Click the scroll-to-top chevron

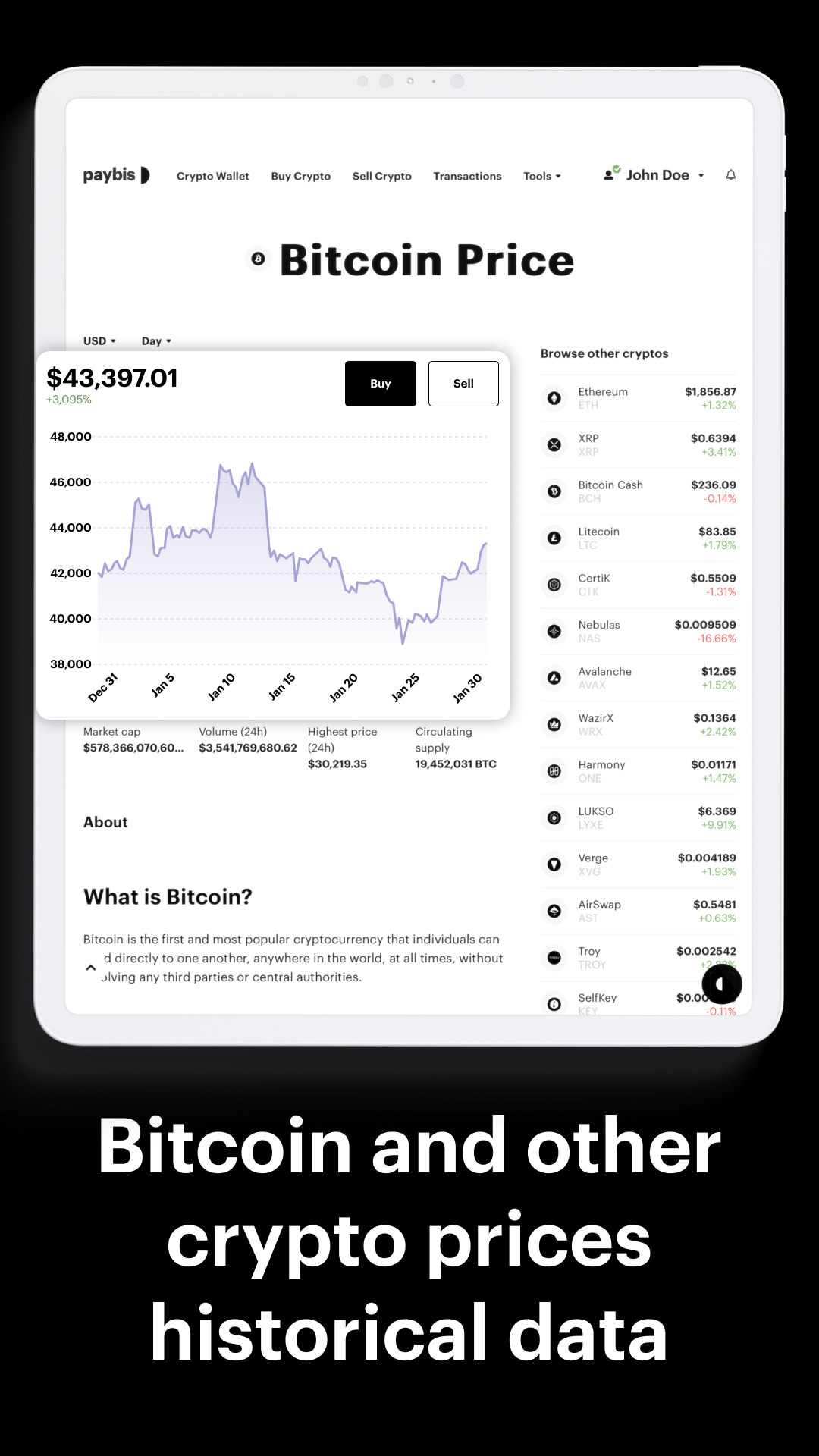90,967
